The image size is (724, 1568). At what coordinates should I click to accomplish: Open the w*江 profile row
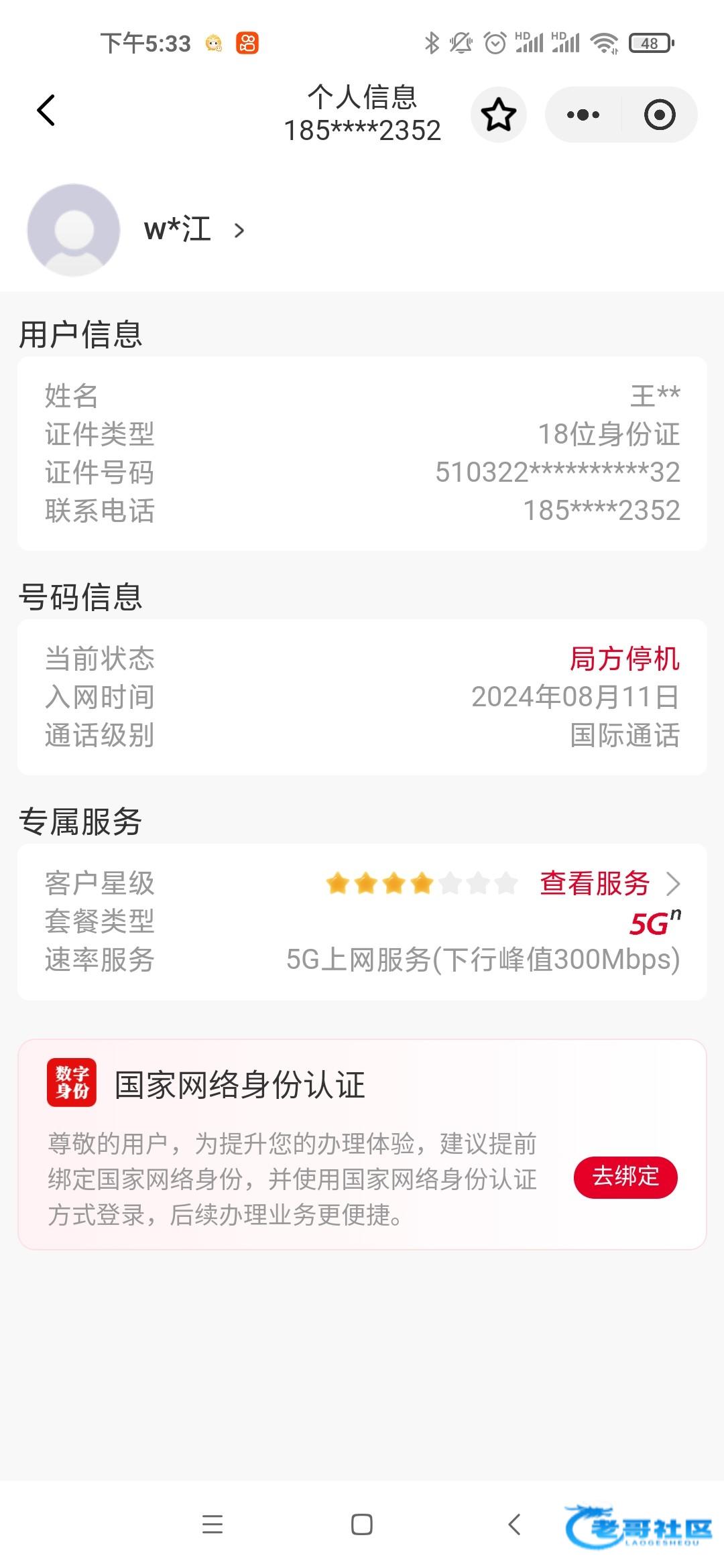coord(194,230)
